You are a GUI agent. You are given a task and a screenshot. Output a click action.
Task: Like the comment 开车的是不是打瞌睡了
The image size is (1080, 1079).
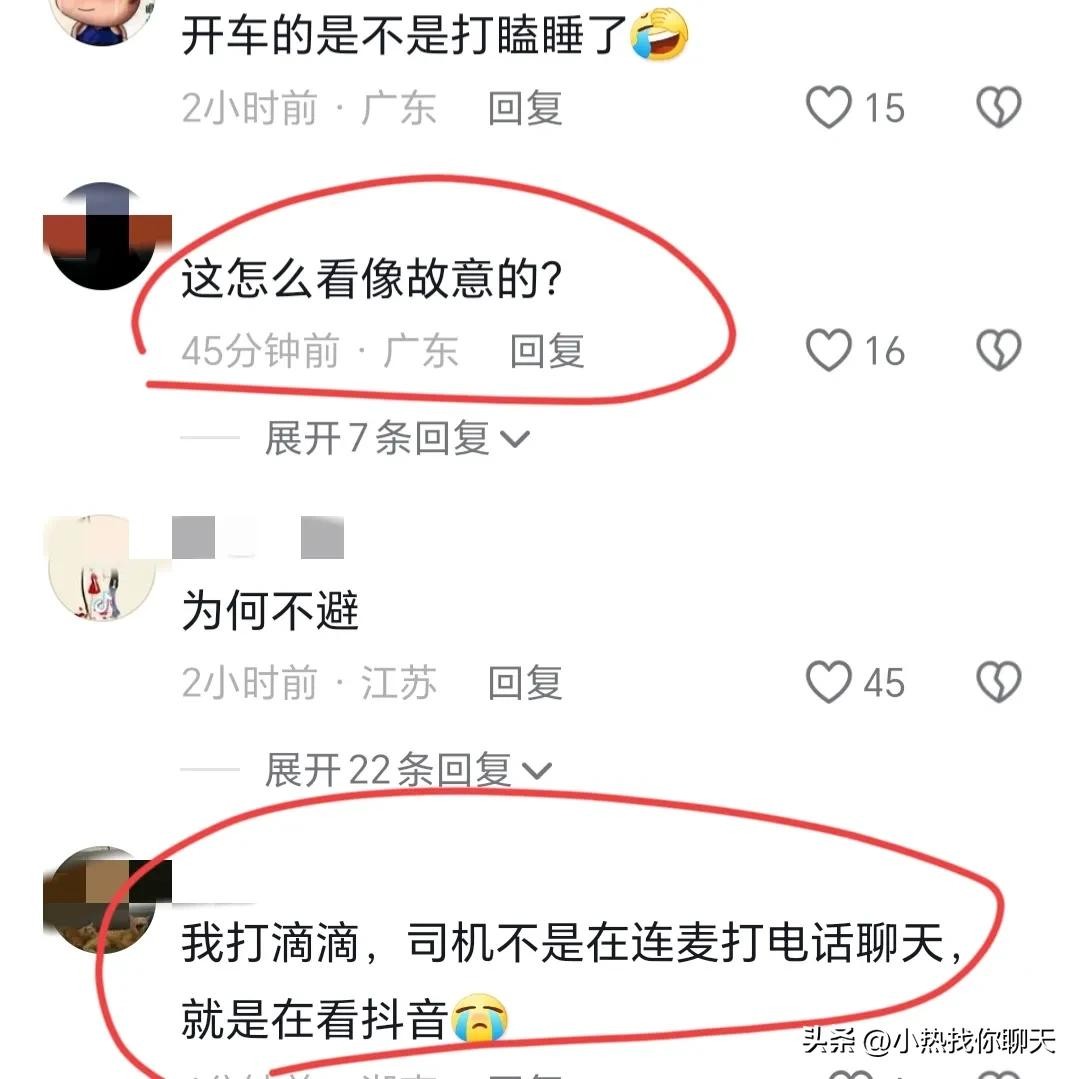click(829, 108)
